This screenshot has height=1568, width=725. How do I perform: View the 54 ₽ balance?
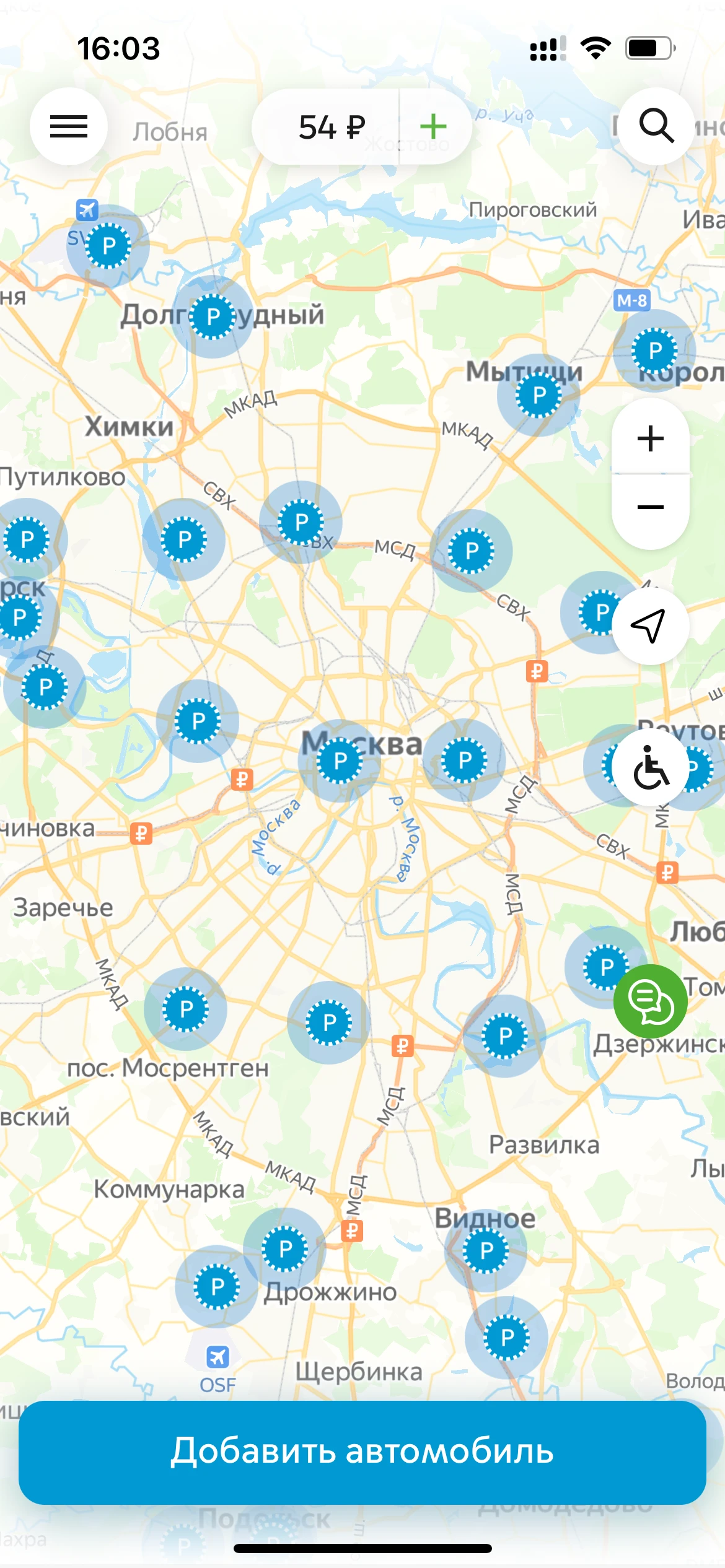pos(331,127)
